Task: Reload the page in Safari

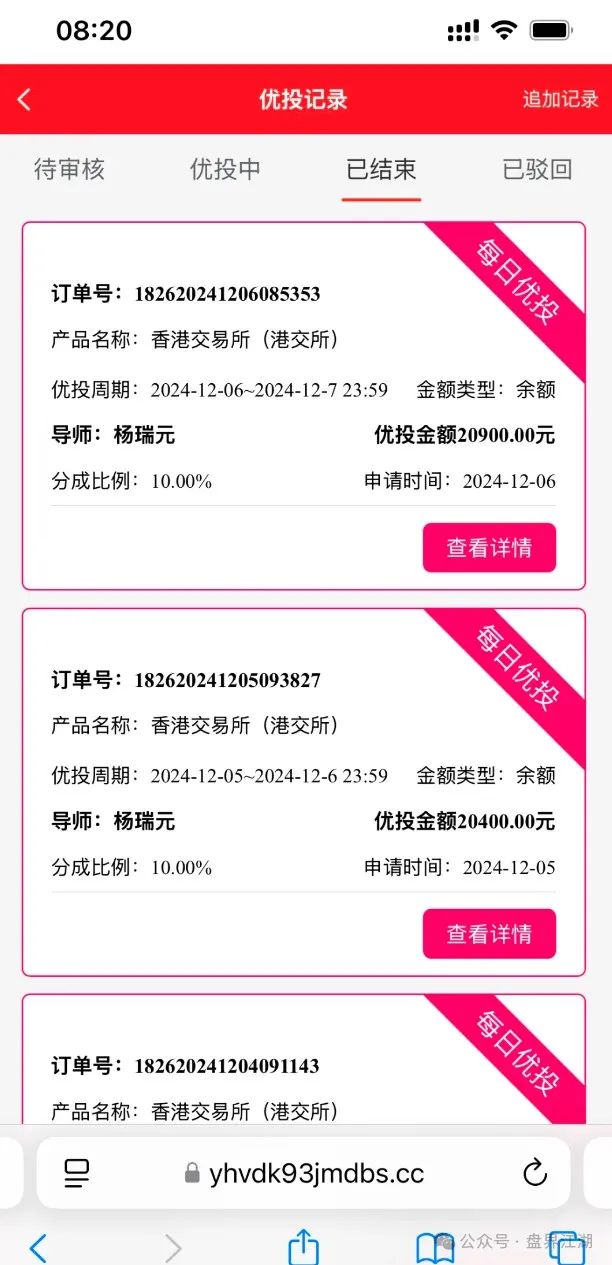Action: pos(536,1173)
